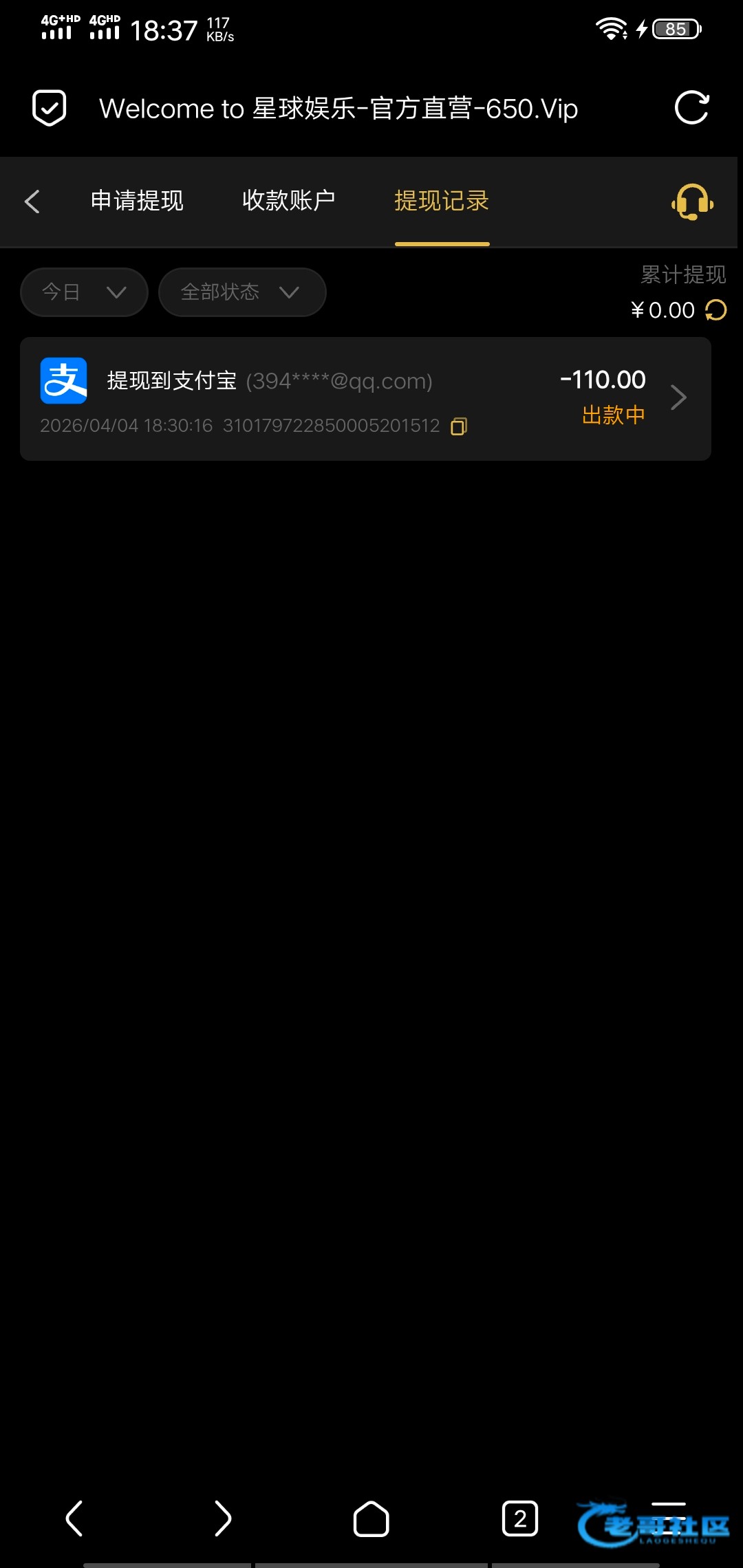Open the browser tab switcher
This screenshot has height=1568, width=743.
520,1518
